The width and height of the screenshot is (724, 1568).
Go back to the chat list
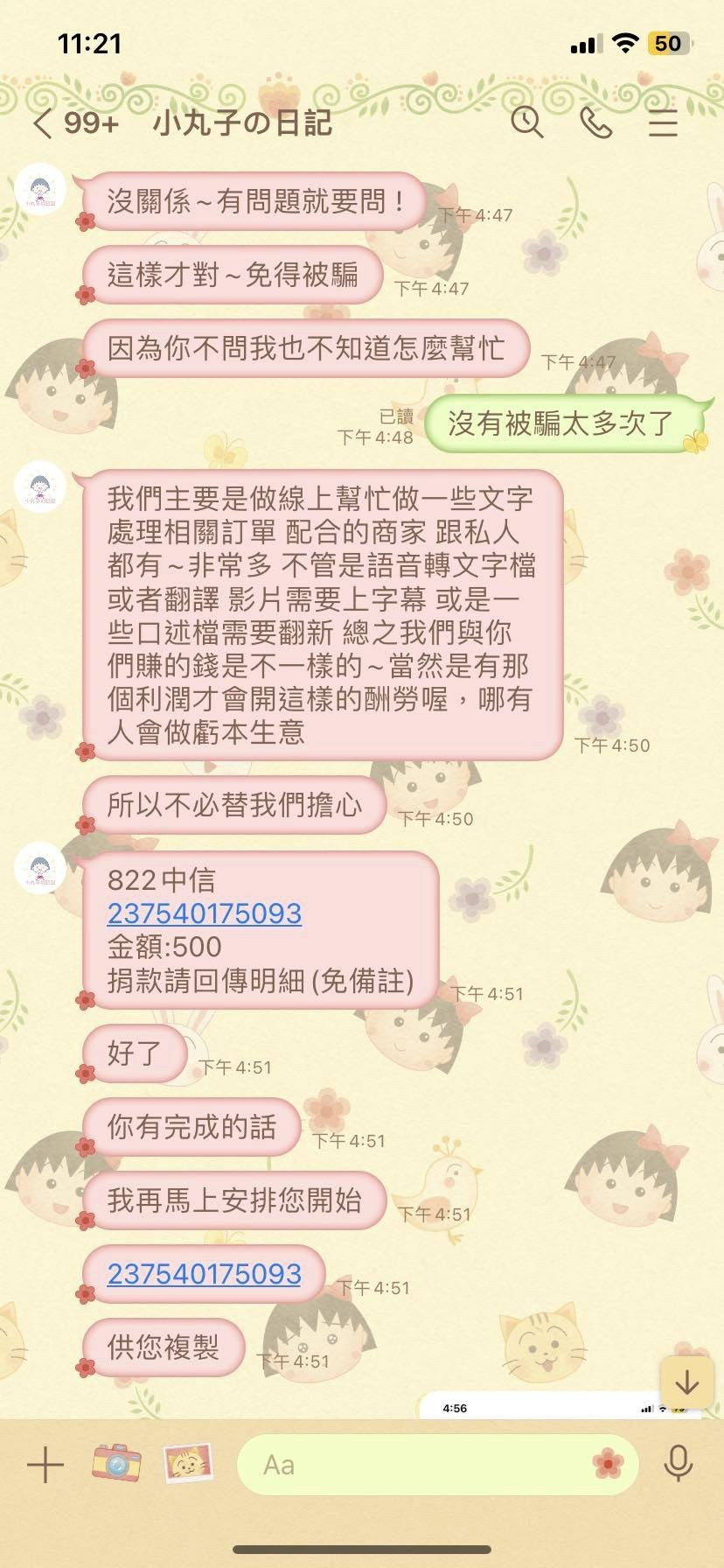point(44,123)
